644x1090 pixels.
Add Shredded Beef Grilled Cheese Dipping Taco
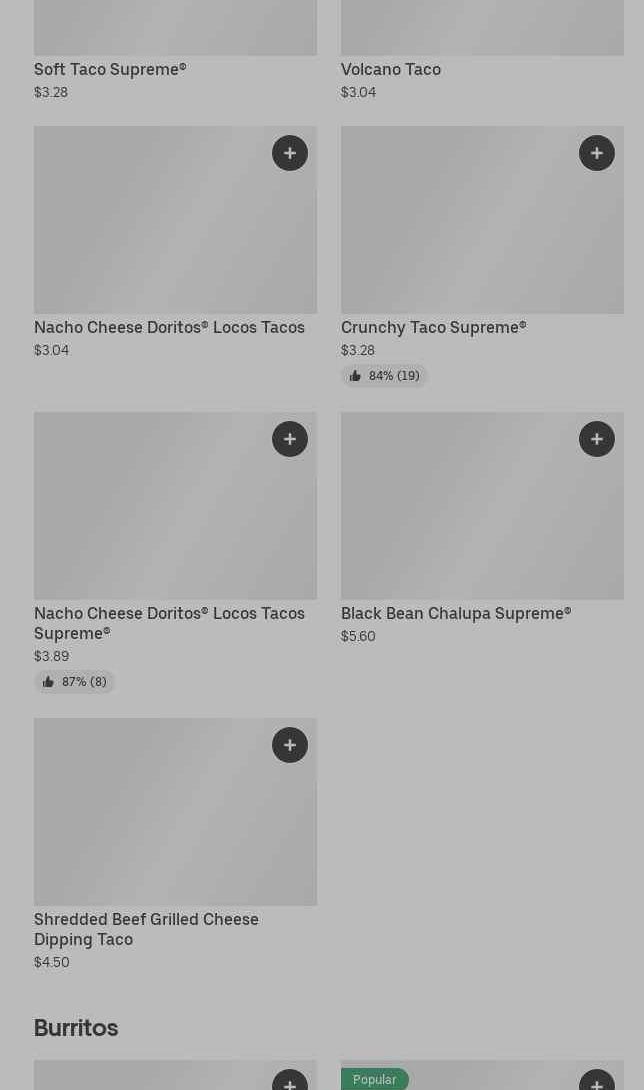pos(290,745)
